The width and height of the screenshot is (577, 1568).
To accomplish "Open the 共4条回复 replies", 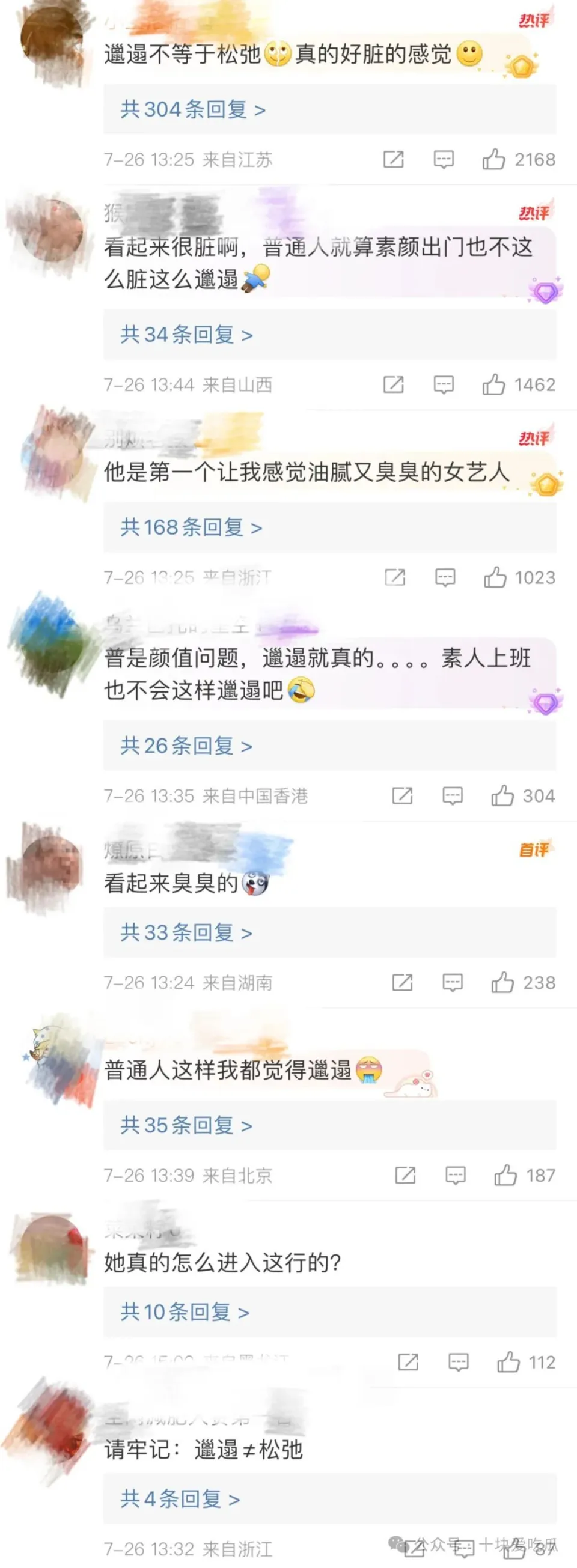I will (180, 1498).
